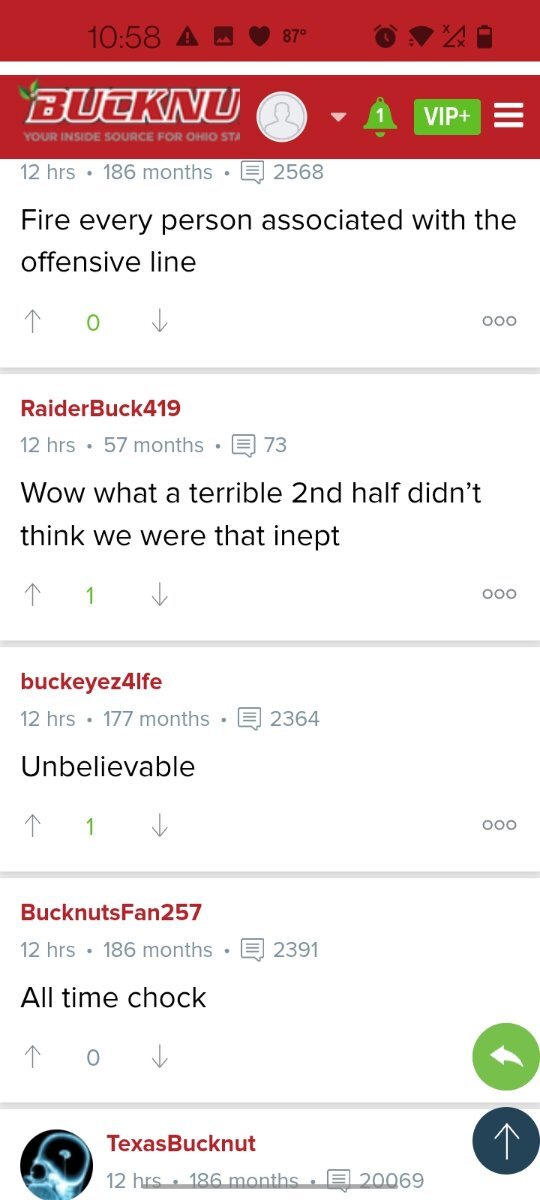
Task: Open BucknutsFan257's profile
Action: (x=111, y=912)
